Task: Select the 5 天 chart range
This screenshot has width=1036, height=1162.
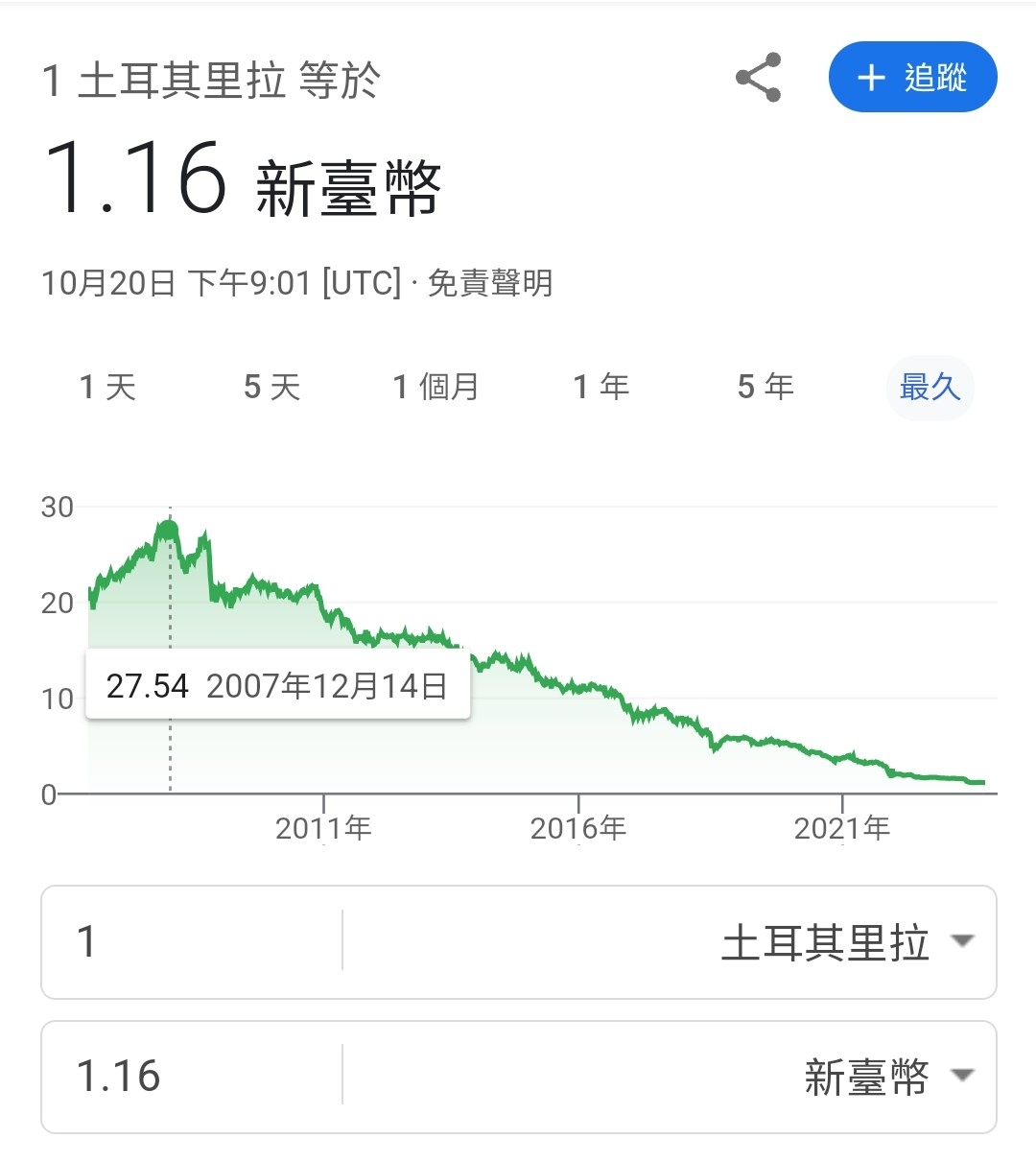Action: [x=271, y=388]
